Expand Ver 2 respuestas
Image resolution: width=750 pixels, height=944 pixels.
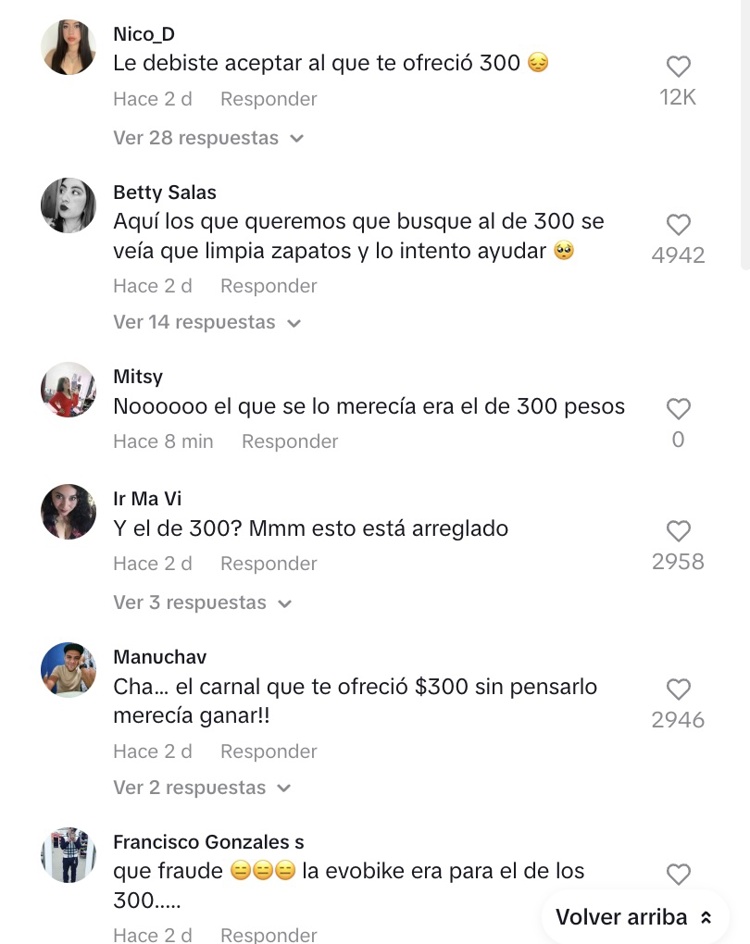202,788
